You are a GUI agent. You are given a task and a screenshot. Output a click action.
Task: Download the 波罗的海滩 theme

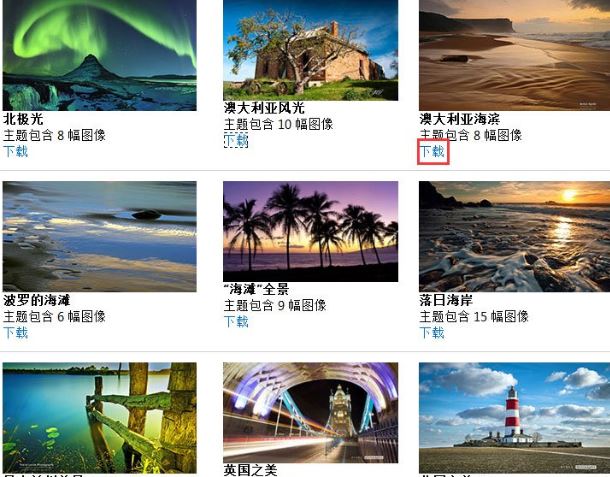click(15, 332)
